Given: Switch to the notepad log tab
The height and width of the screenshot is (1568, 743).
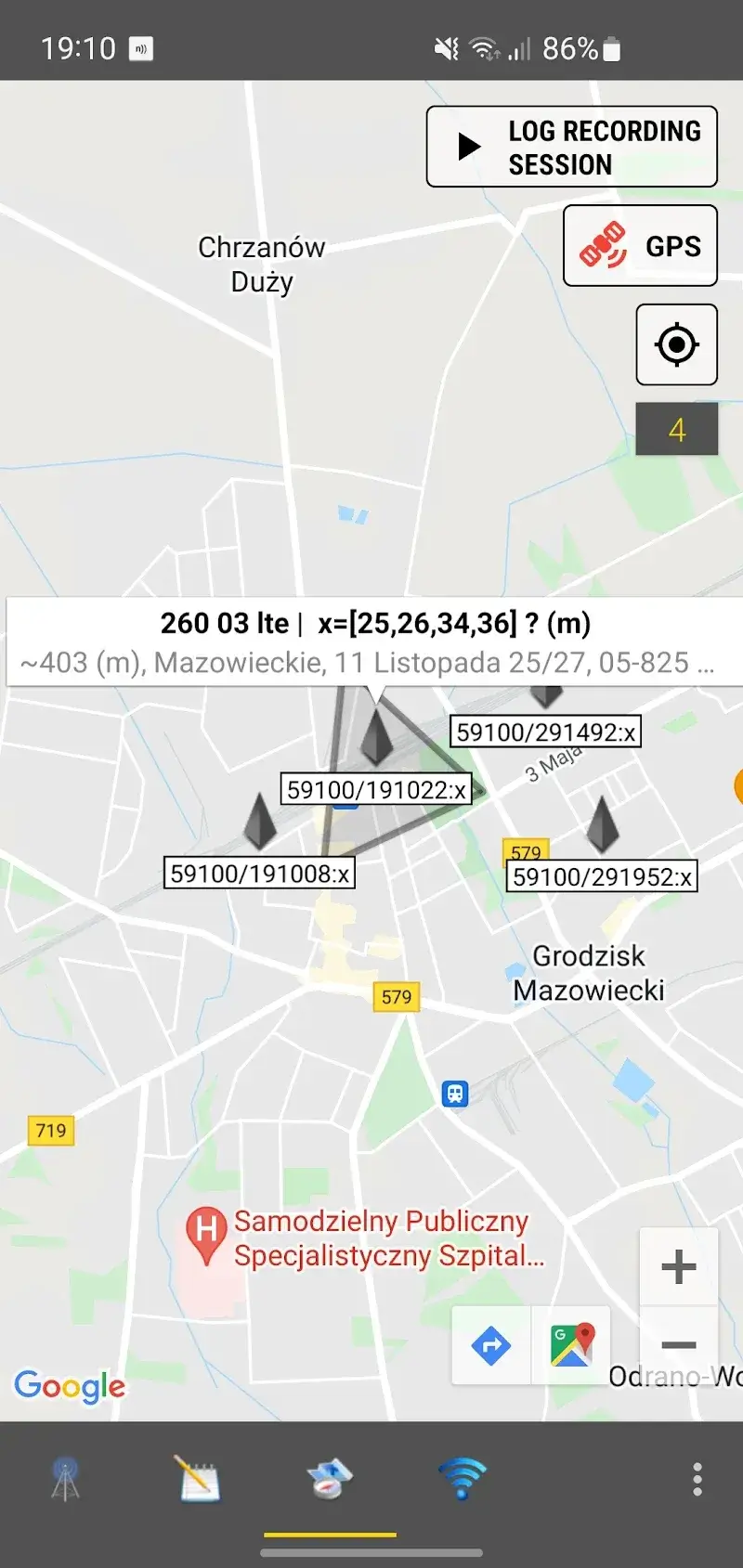Looking at the screenshot, I should coord(198,1479).
